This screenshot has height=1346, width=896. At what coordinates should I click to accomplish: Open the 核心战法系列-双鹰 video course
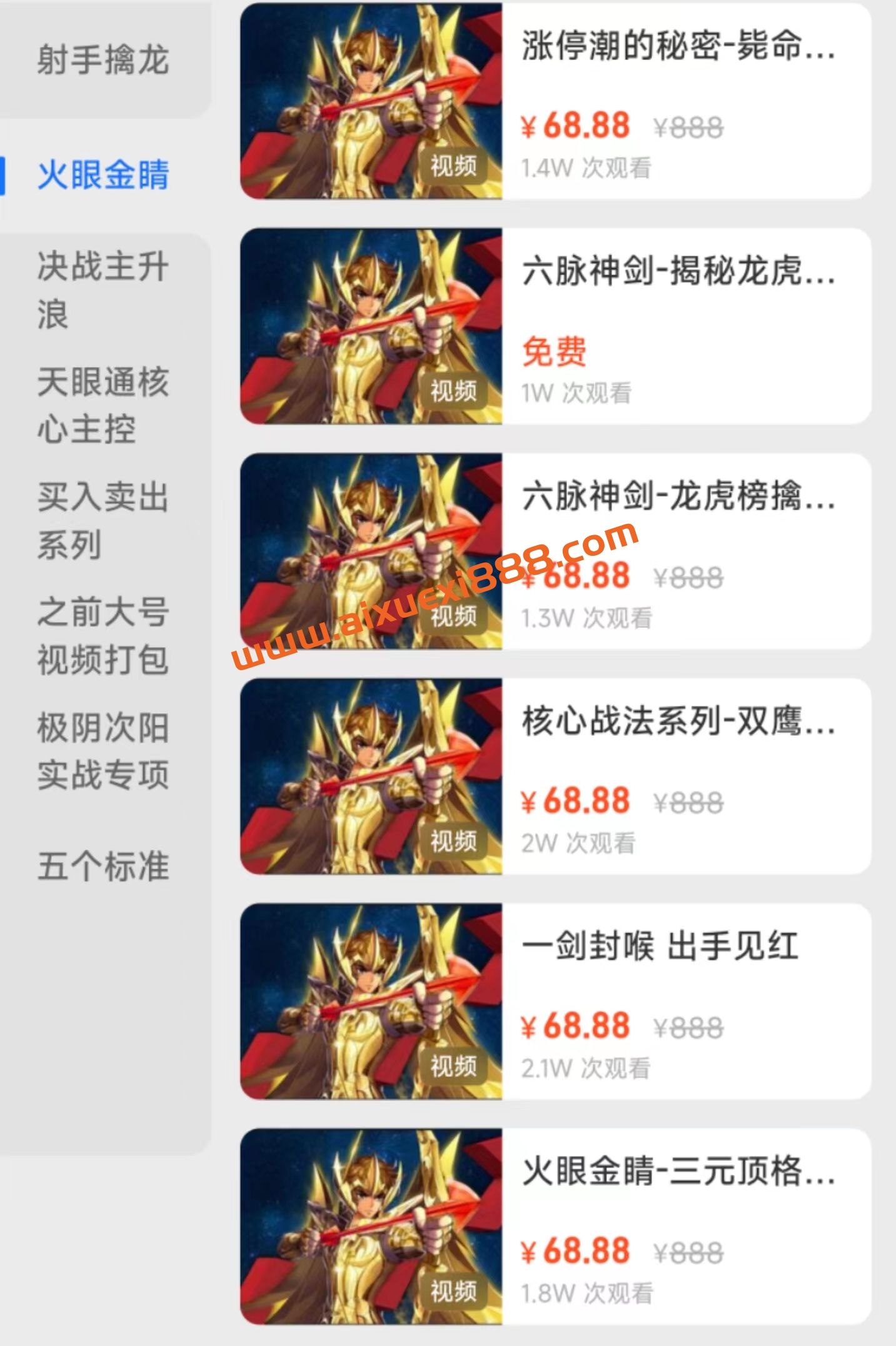[x=678, y=723]
